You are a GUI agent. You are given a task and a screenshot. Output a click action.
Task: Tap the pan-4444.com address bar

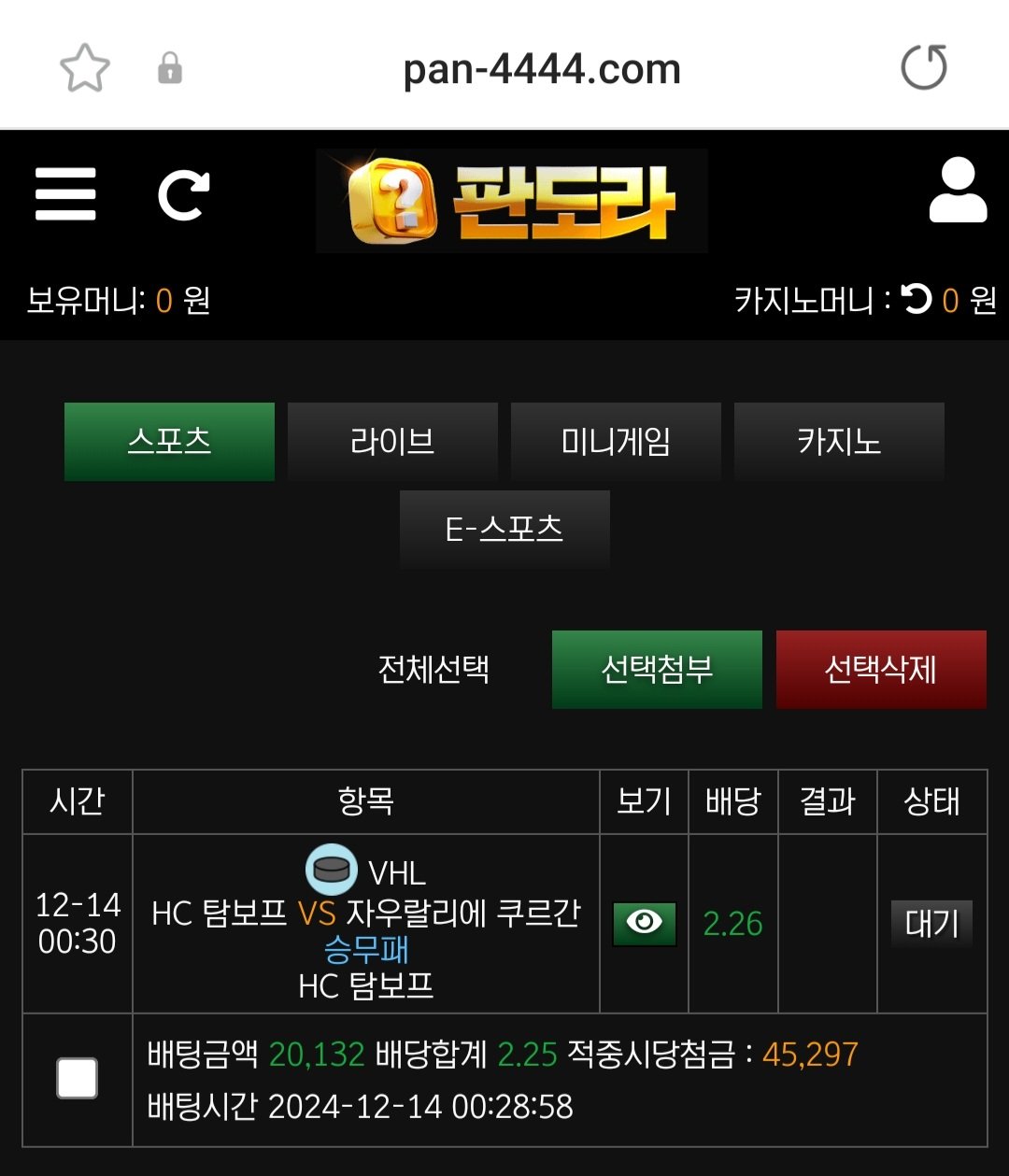pos(541,69)
